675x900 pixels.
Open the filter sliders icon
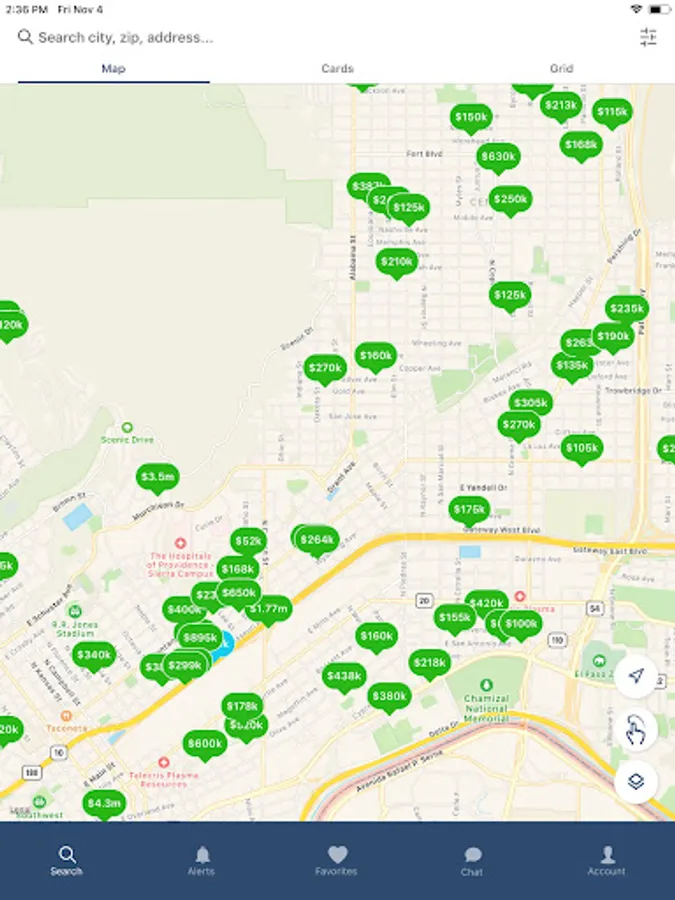[x=648, y=37]
